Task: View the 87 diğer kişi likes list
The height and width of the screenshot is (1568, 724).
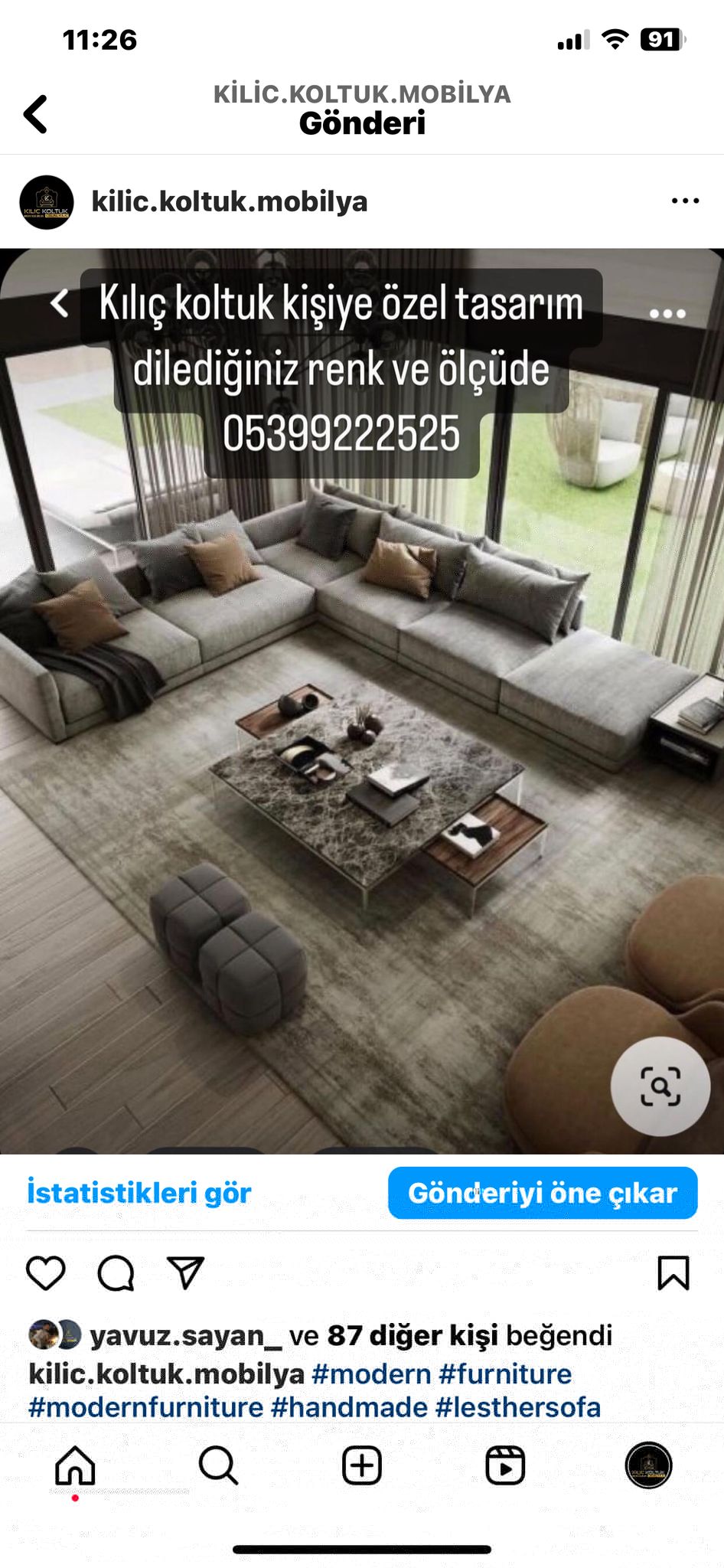Action: click(413, 1335)
